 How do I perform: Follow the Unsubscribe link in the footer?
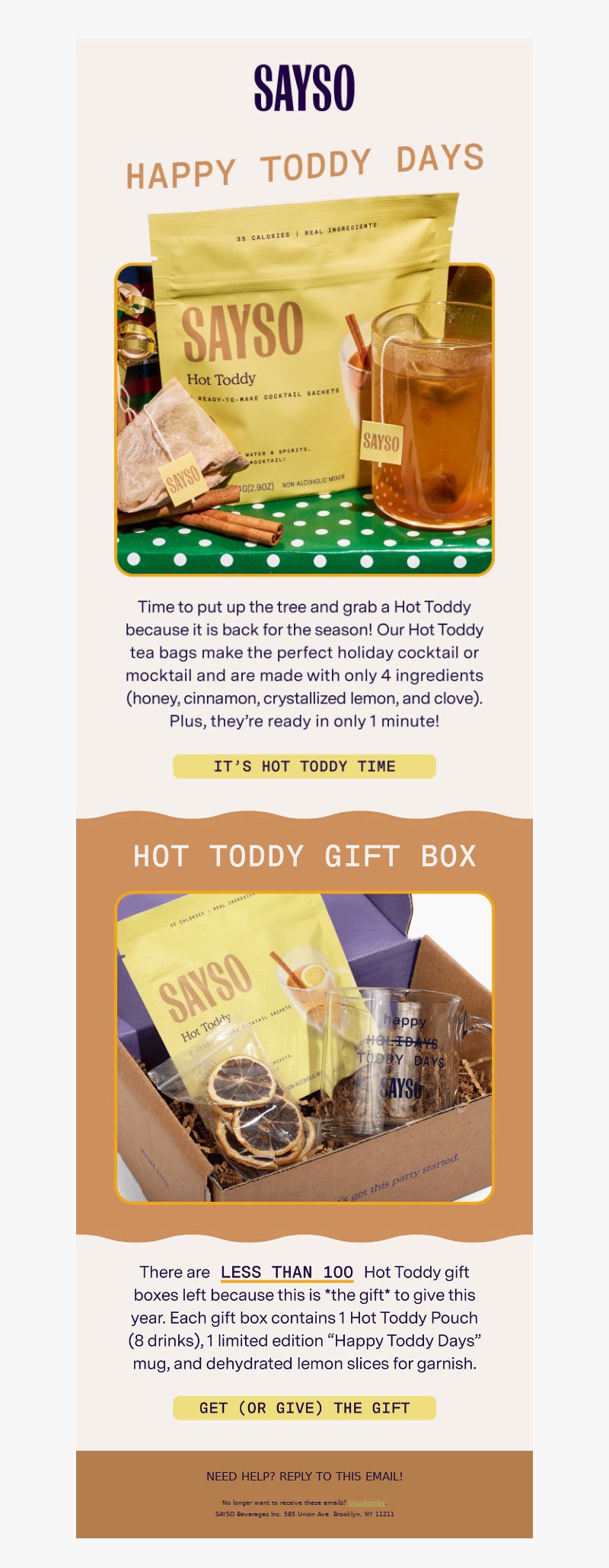click(x=367, y=1503)
